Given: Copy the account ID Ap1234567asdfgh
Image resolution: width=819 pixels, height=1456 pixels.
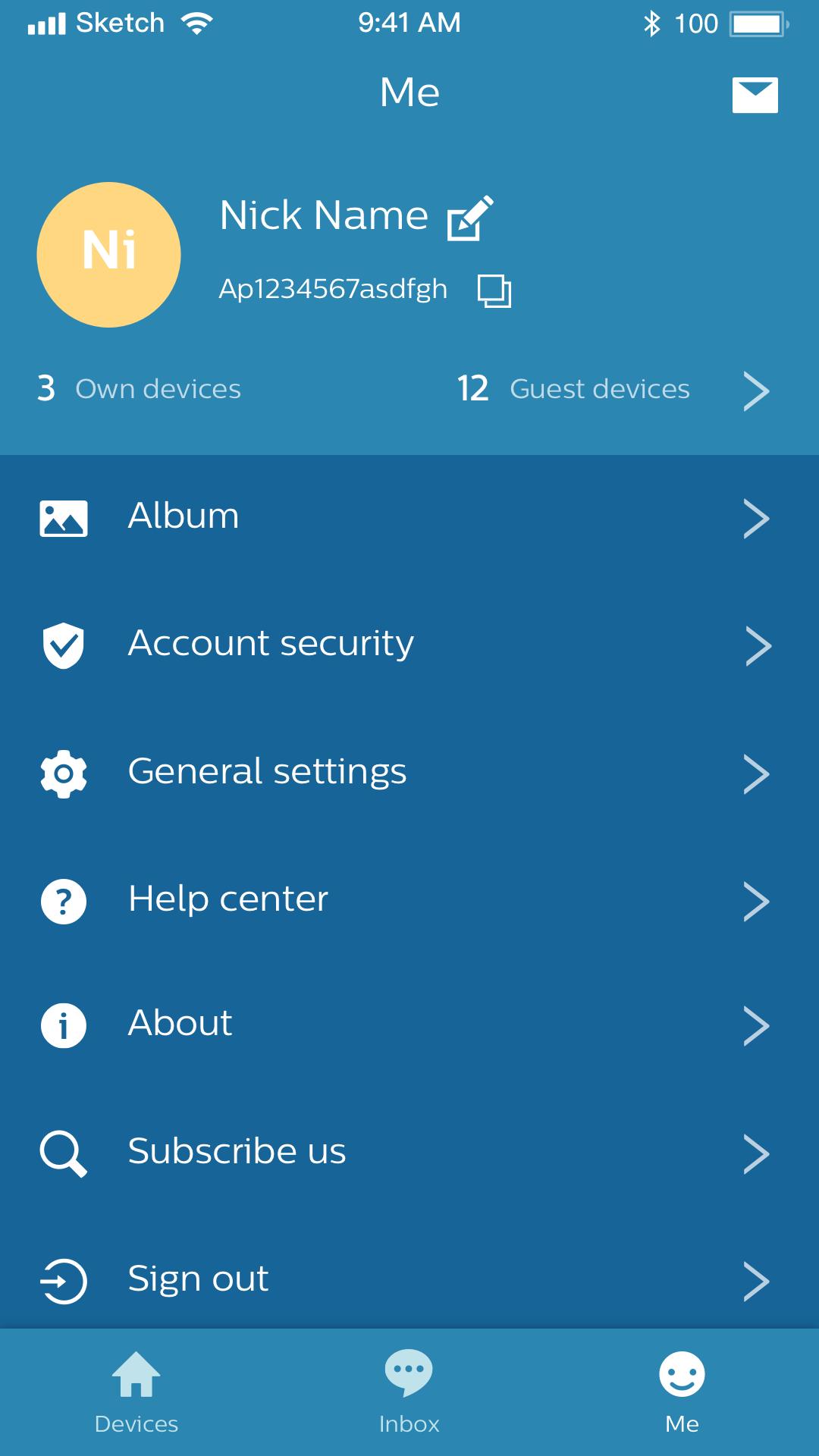Looking at the screenshot, I should click(x=494, y=290).
